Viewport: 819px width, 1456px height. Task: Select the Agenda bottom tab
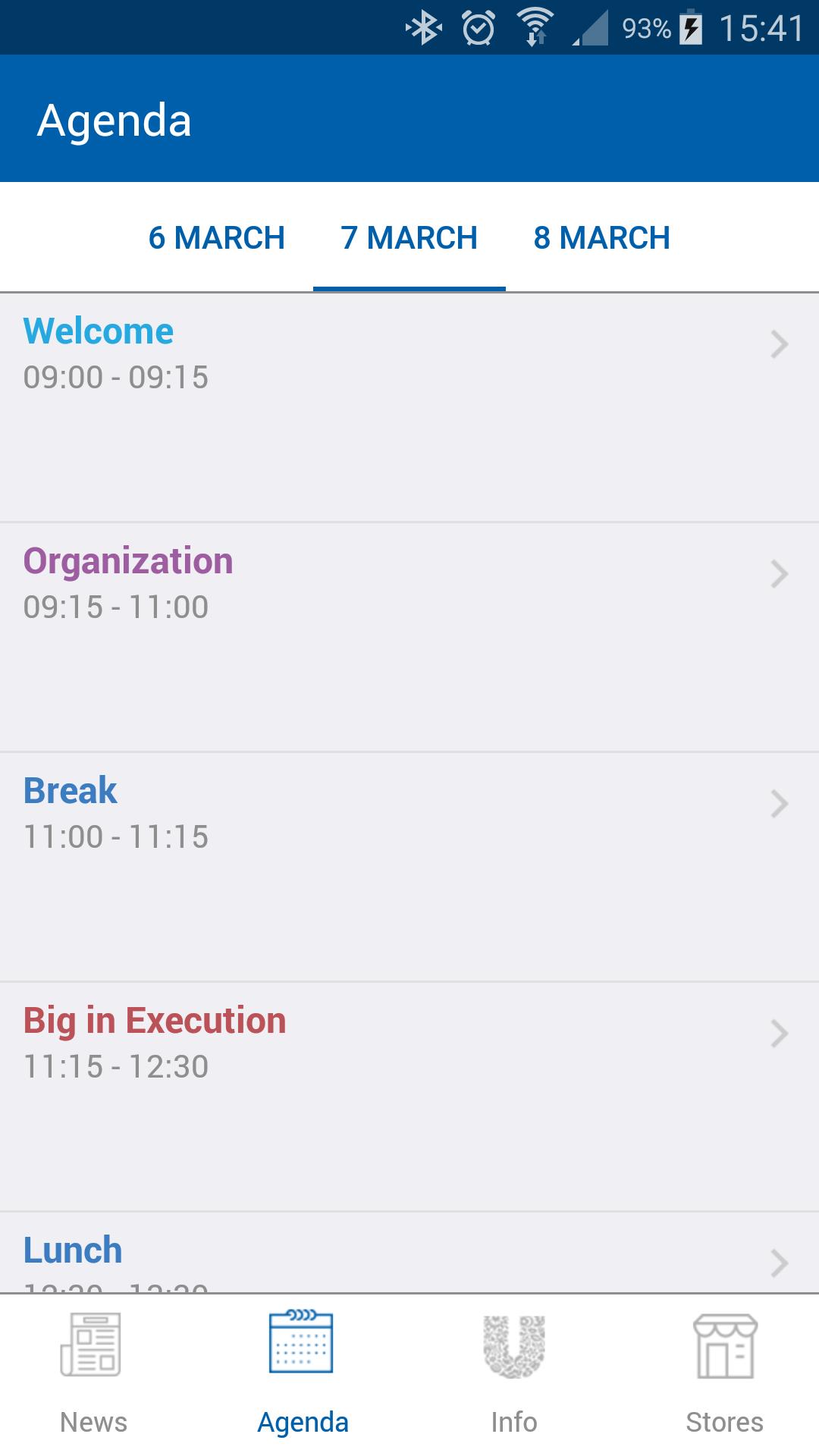pos(303,1374)
